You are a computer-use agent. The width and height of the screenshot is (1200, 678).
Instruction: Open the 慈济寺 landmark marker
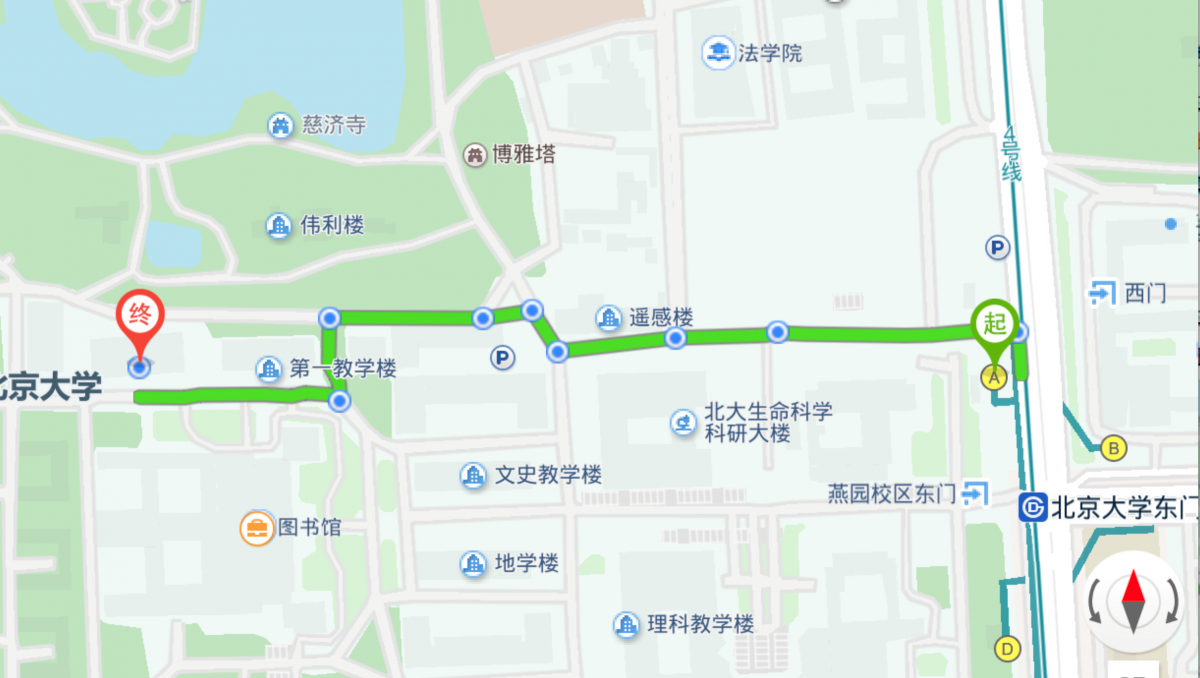tap(281, 125)
